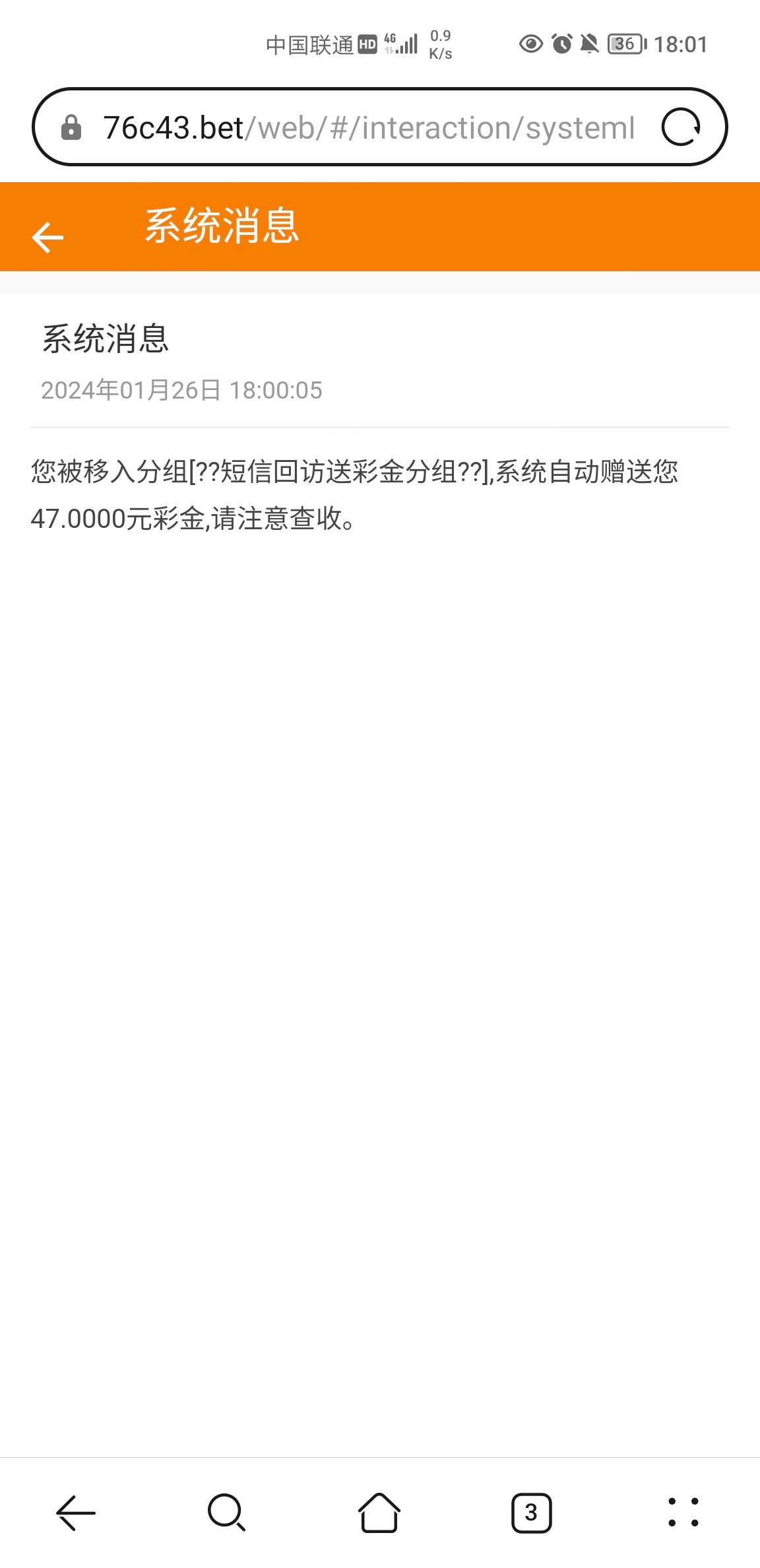
Task: Select the message timestamp 2024年01月26日
Action: (181, 389)
